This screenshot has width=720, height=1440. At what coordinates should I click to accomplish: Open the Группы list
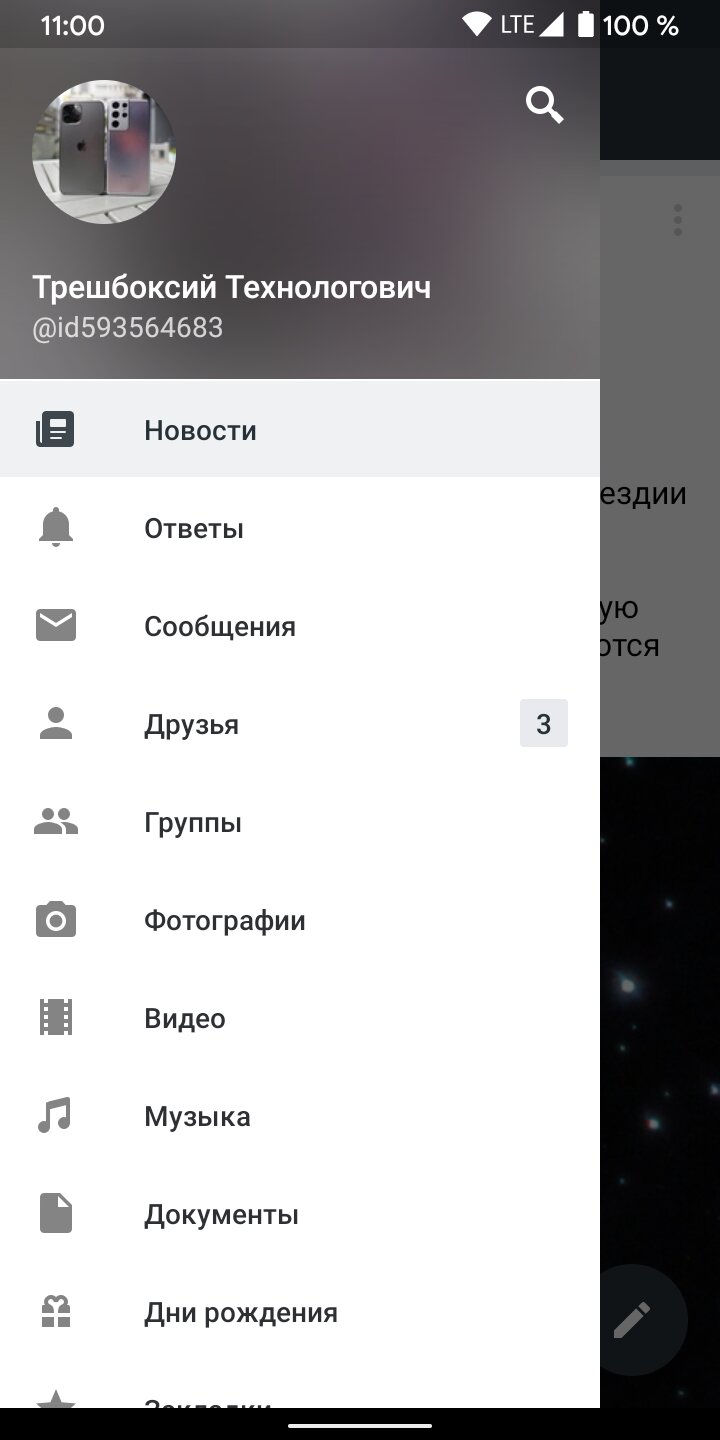pyautogui.click(x=300, y=821)
